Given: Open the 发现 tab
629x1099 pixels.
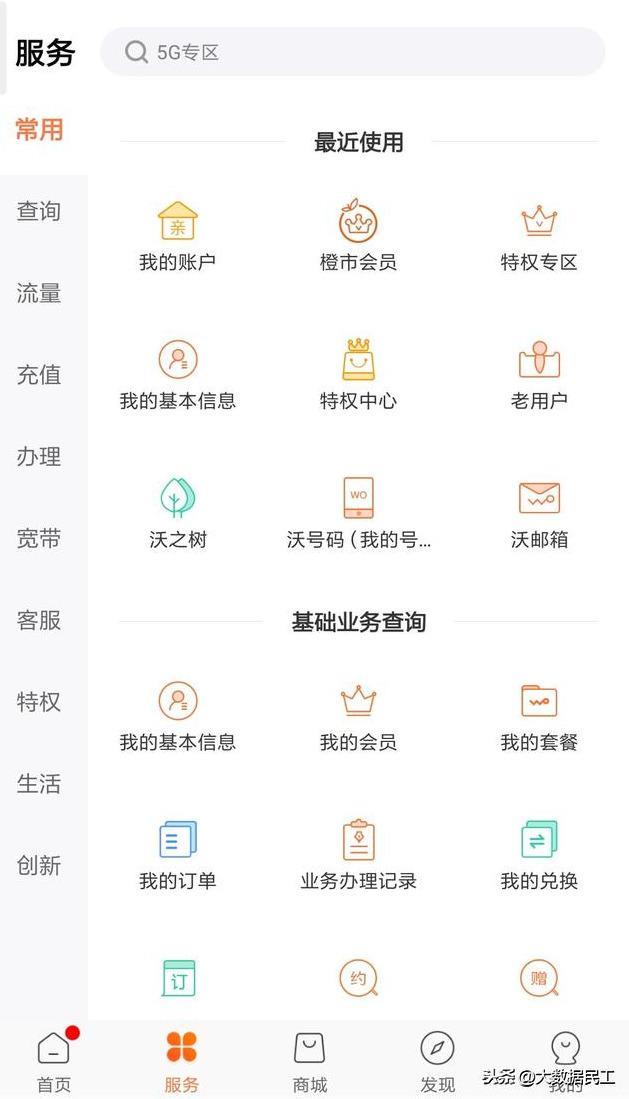Looking at the screenshot, I should (437, 1060).
